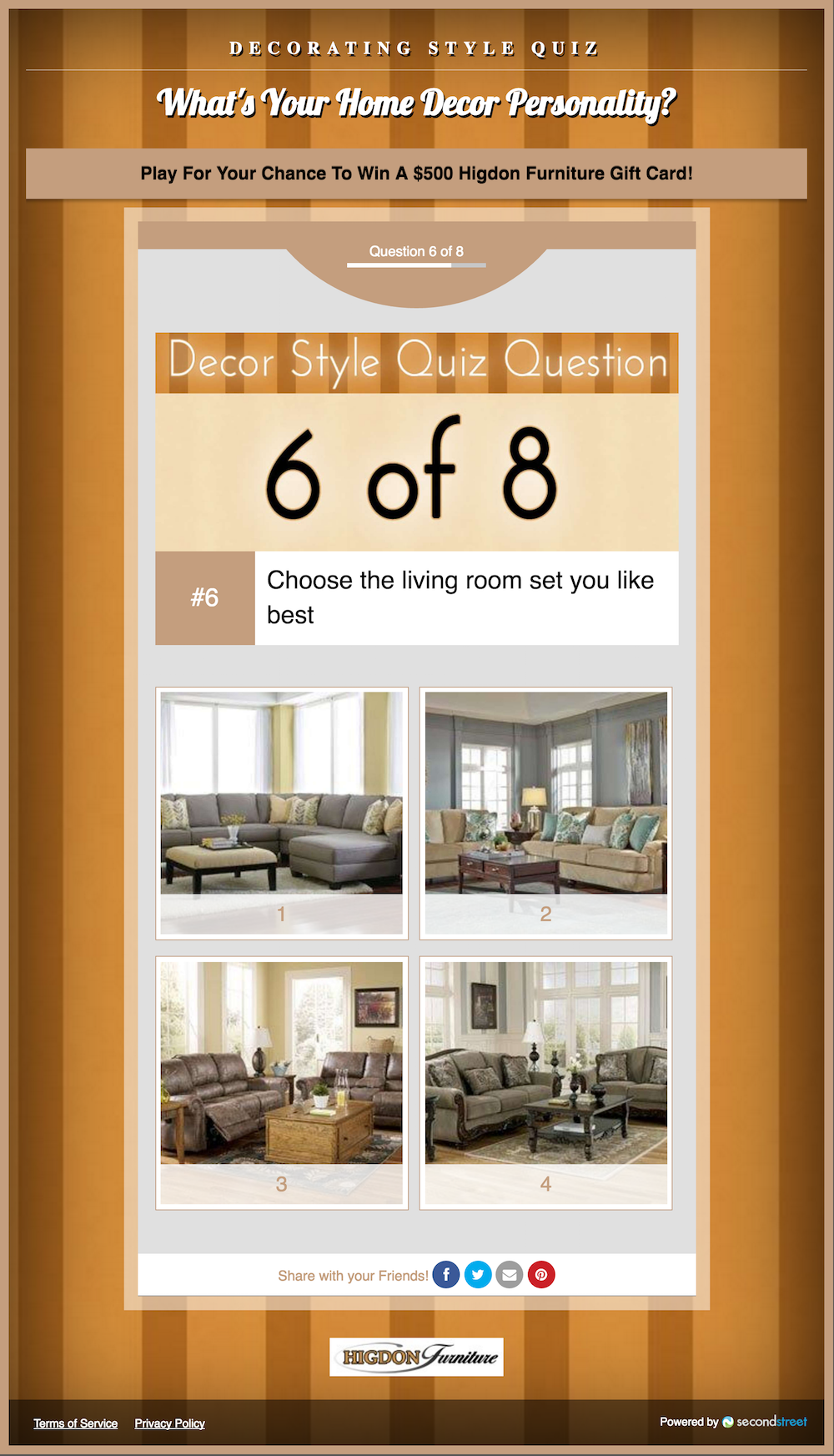Select living room set number 1
The image size is (834, 1456).
[282, 812]
